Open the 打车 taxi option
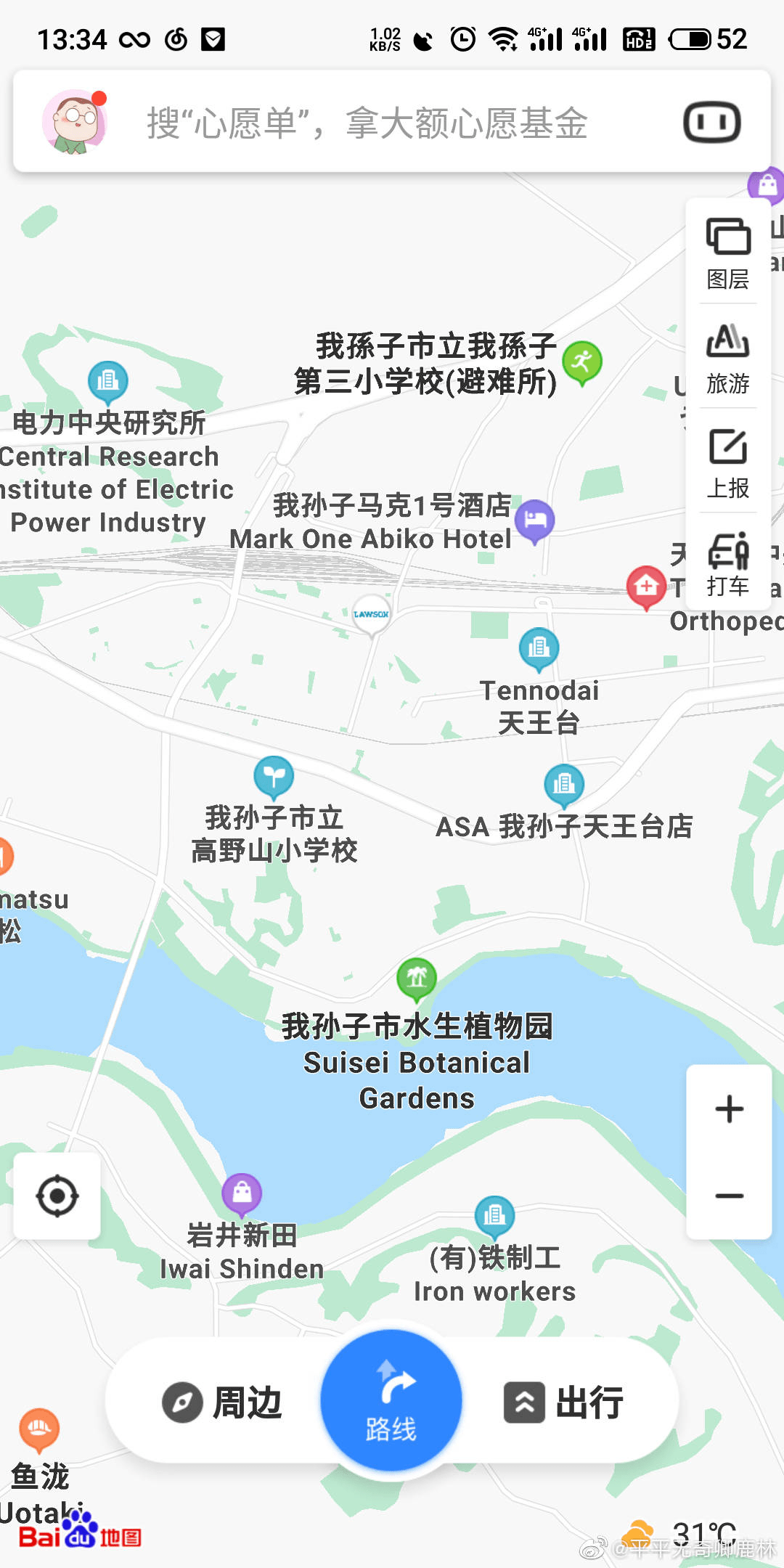Screen dimensions: 784x1568 (728, 563)
